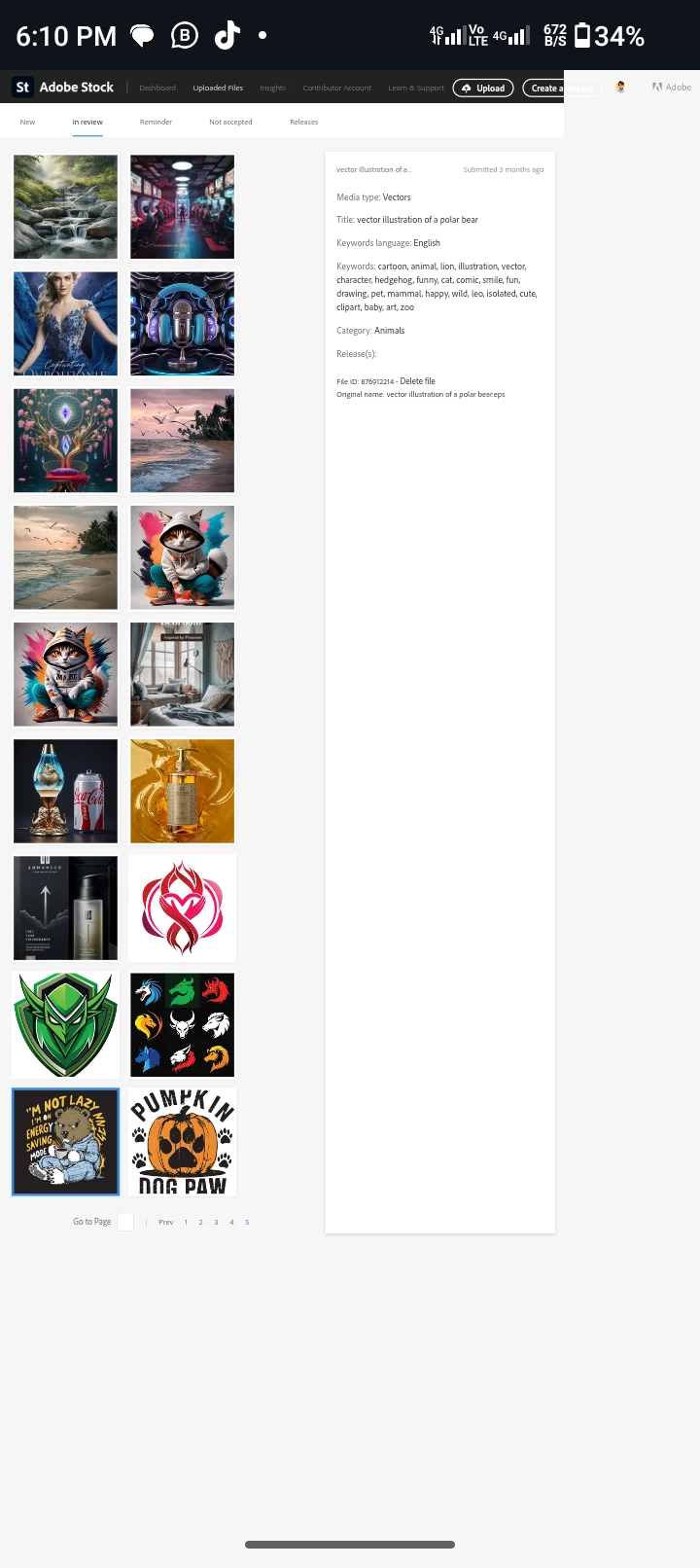This screenshot has height=1568, width=700.
Task: Select the waterfall landscape thumbnail
Action: click(65, 207)
